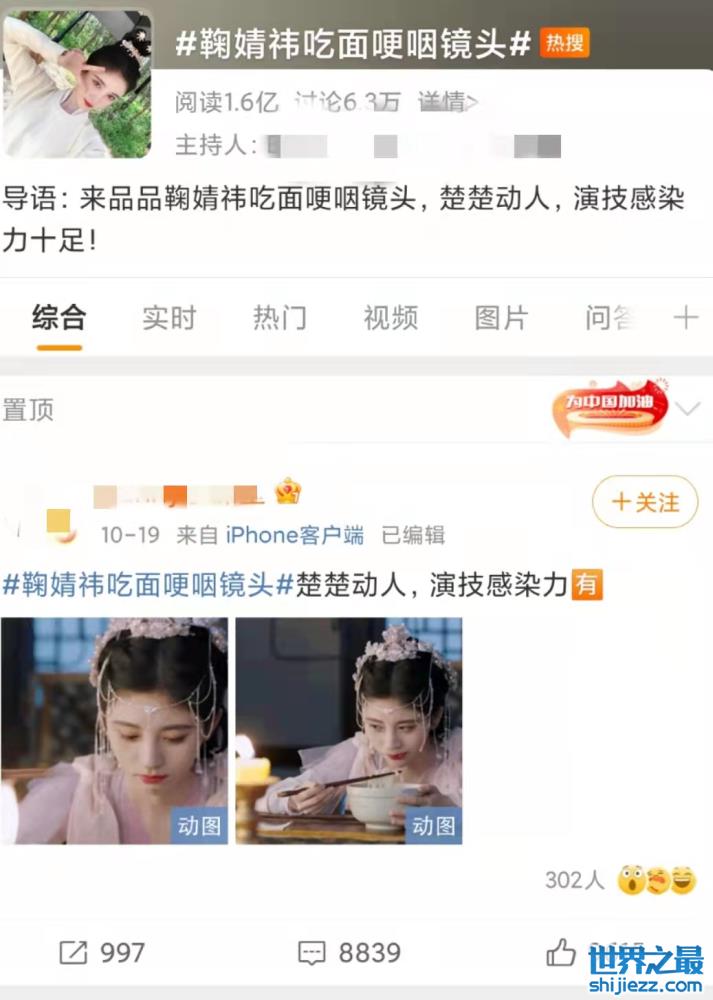Screen dimensions: 713x1000
Task: Follow the poster with 关注 button
Action: click(645, 502)
